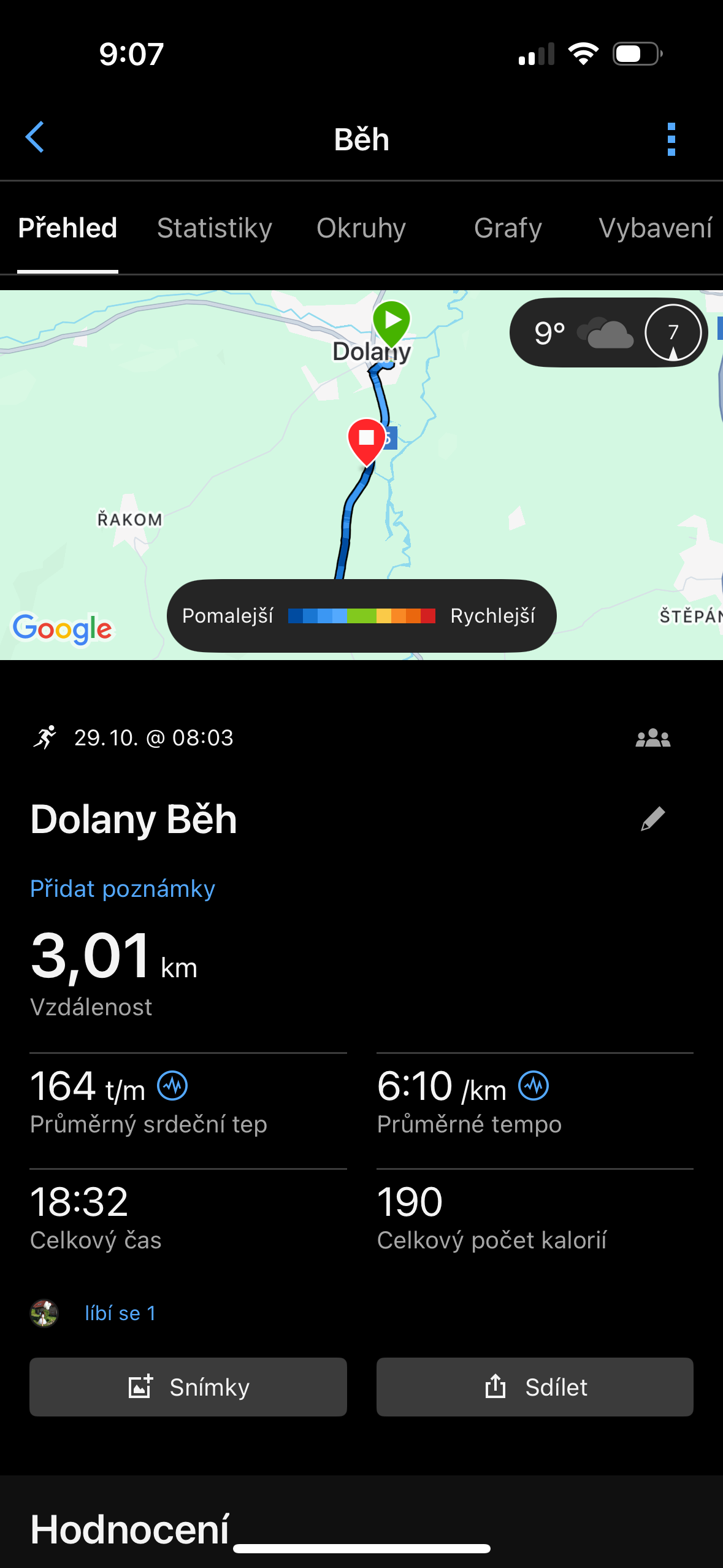
Task: Switch to the Statistiky tab
Action: pyautogui.click(x=214, y=228)
